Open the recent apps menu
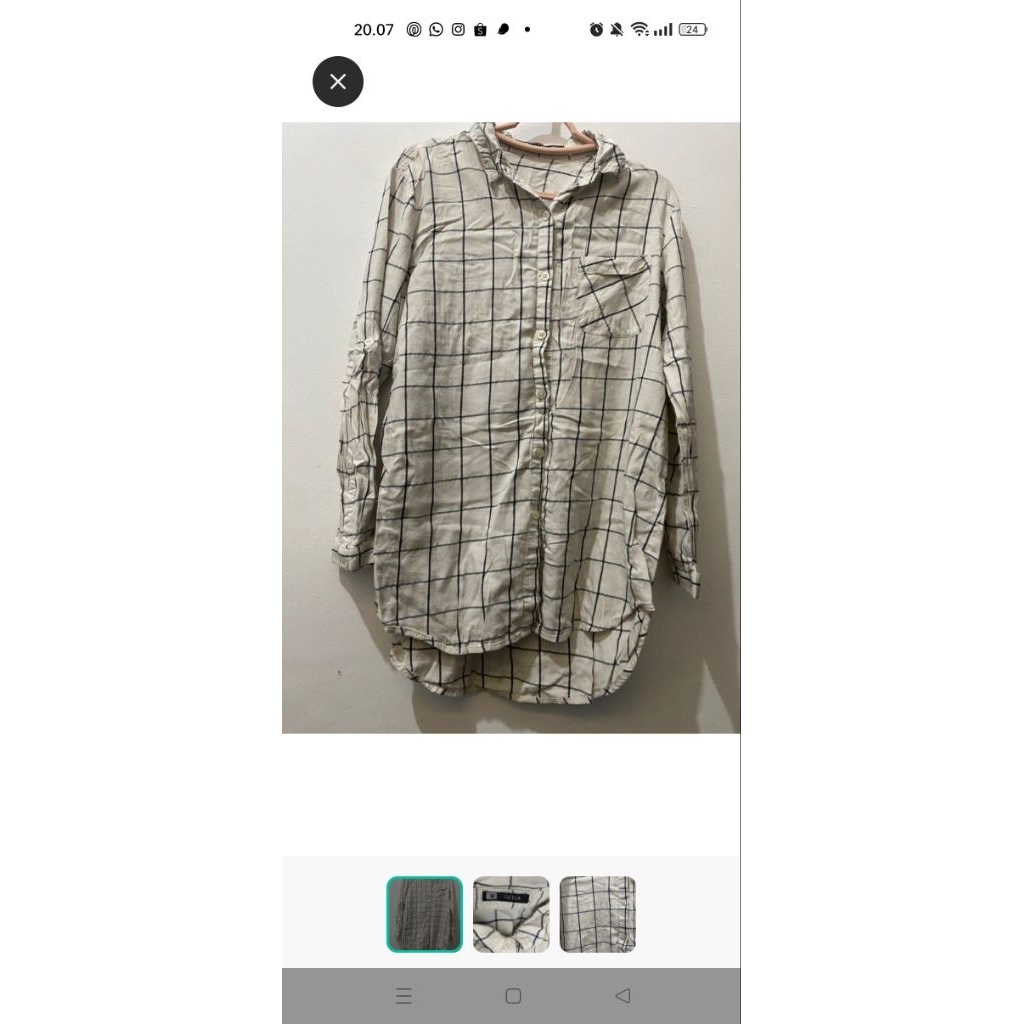 click(404, 995)
